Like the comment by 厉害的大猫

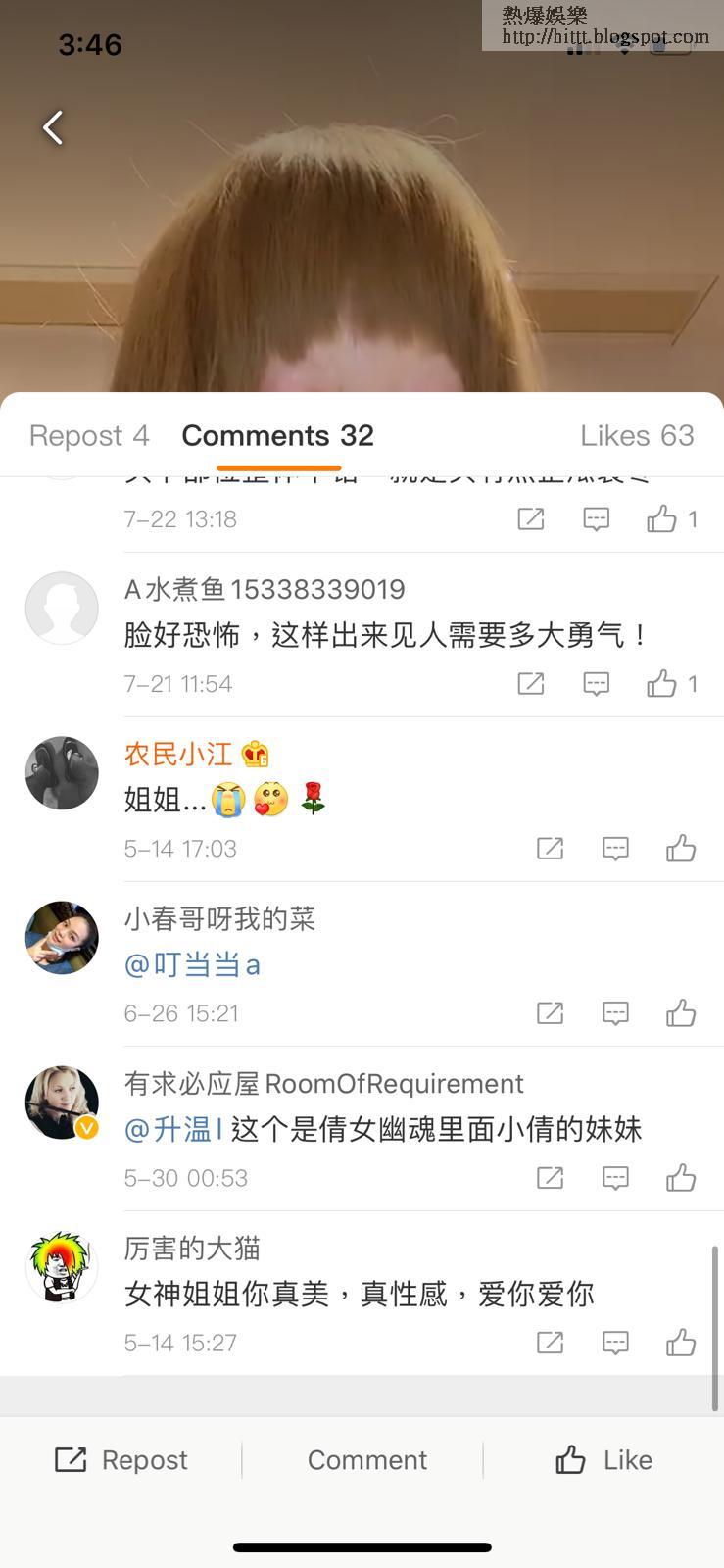click(x=681, y=1342)
